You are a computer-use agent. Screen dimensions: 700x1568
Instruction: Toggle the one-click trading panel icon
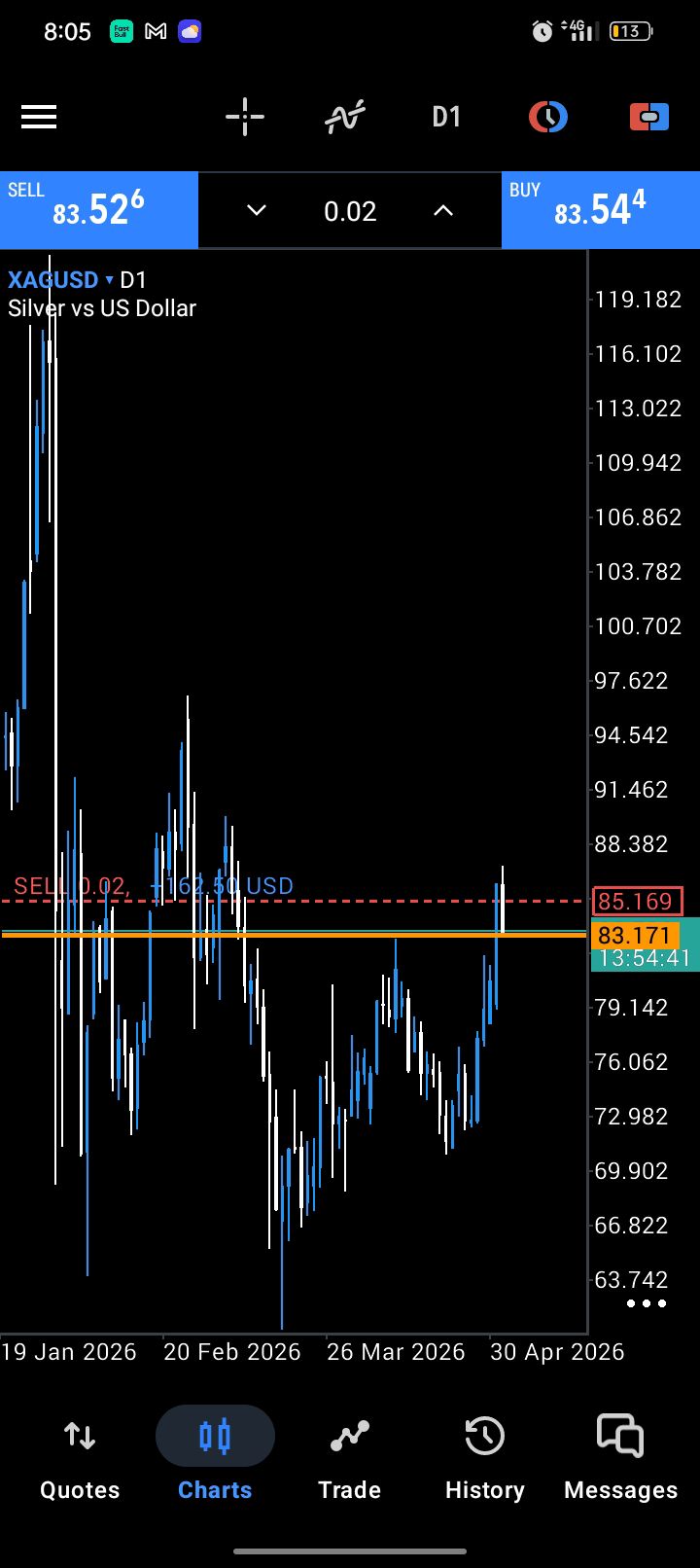[649, 118]
